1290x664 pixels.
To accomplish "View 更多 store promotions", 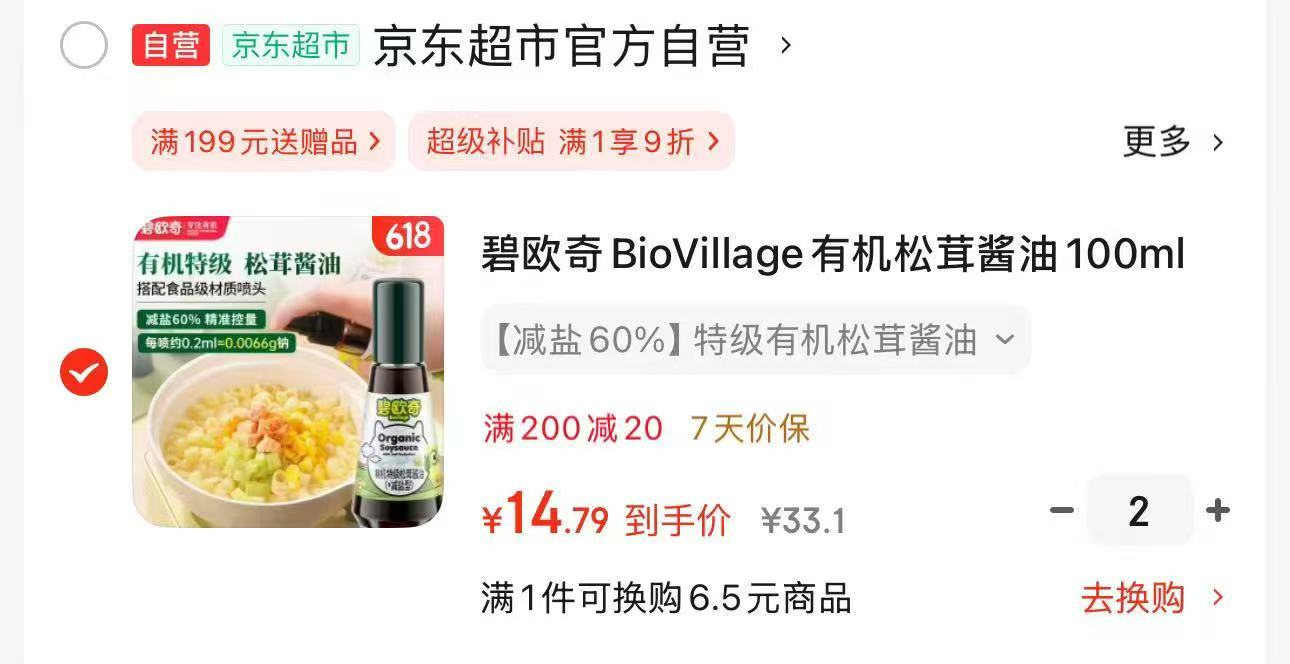I will pyautogui.click(x=1172, y=142).
